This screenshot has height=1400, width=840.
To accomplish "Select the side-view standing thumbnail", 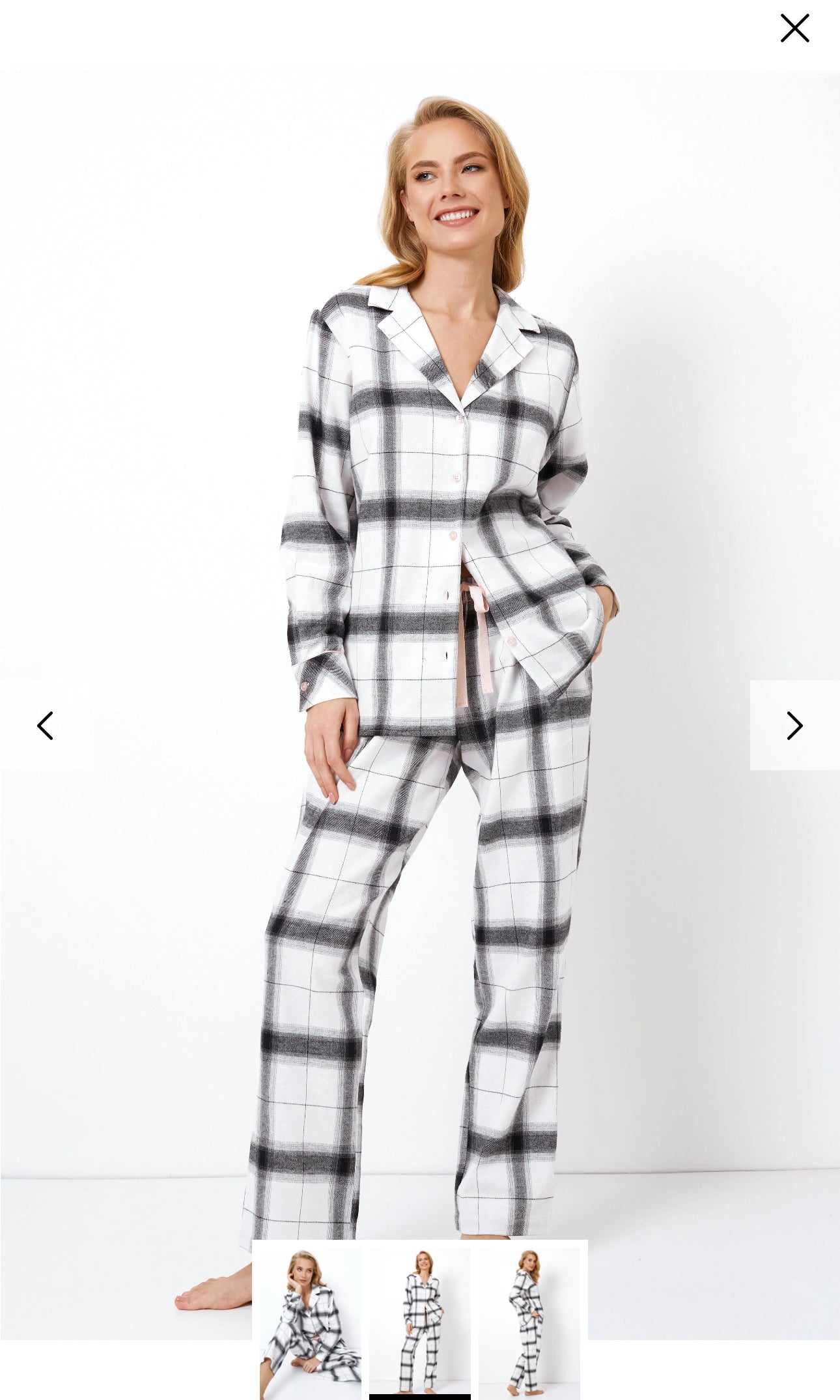I will pos(529,1321).
